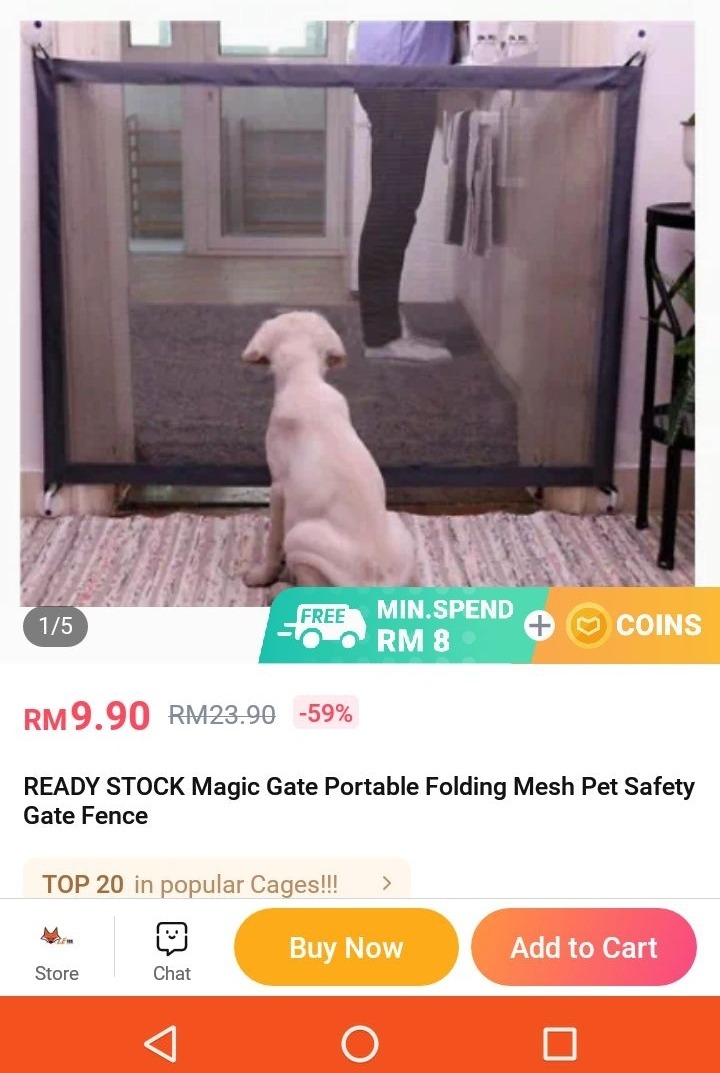This screenshot has width=720, height=1073.
Task: Open the seller's Store page
Action: pyautogui.click(x=57, y=951)
